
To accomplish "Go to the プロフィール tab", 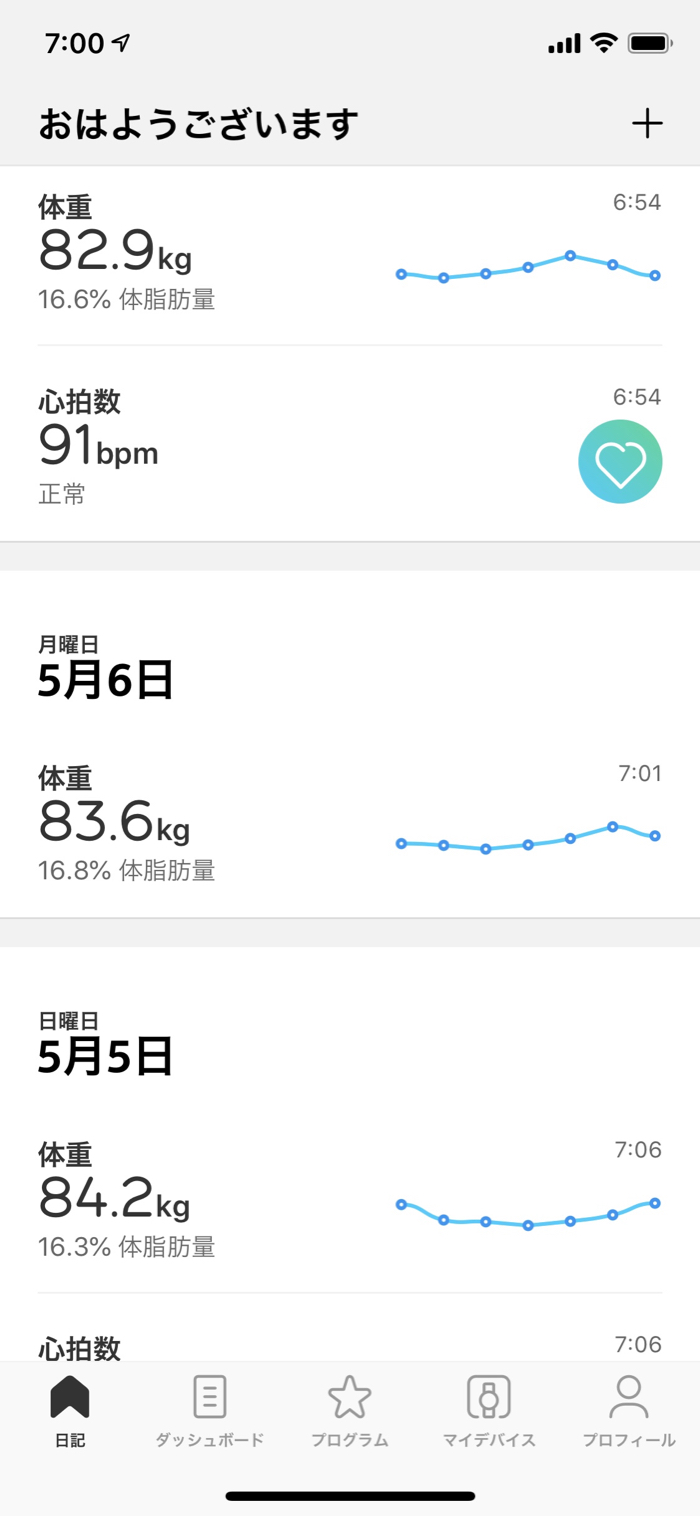I will click(x=629, y=1412).
